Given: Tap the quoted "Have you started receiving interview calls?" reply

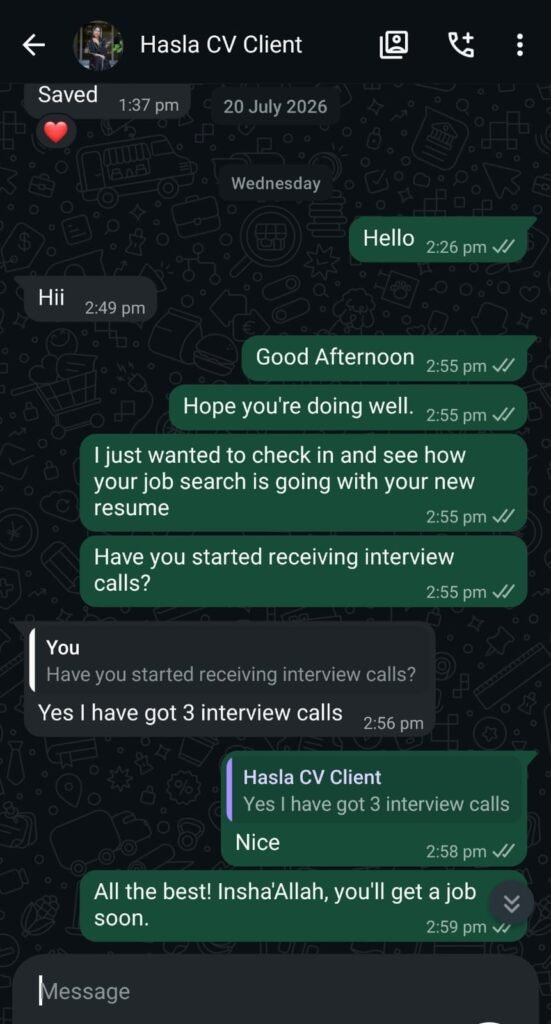Looking at the screenshot, I should (231, 661).
